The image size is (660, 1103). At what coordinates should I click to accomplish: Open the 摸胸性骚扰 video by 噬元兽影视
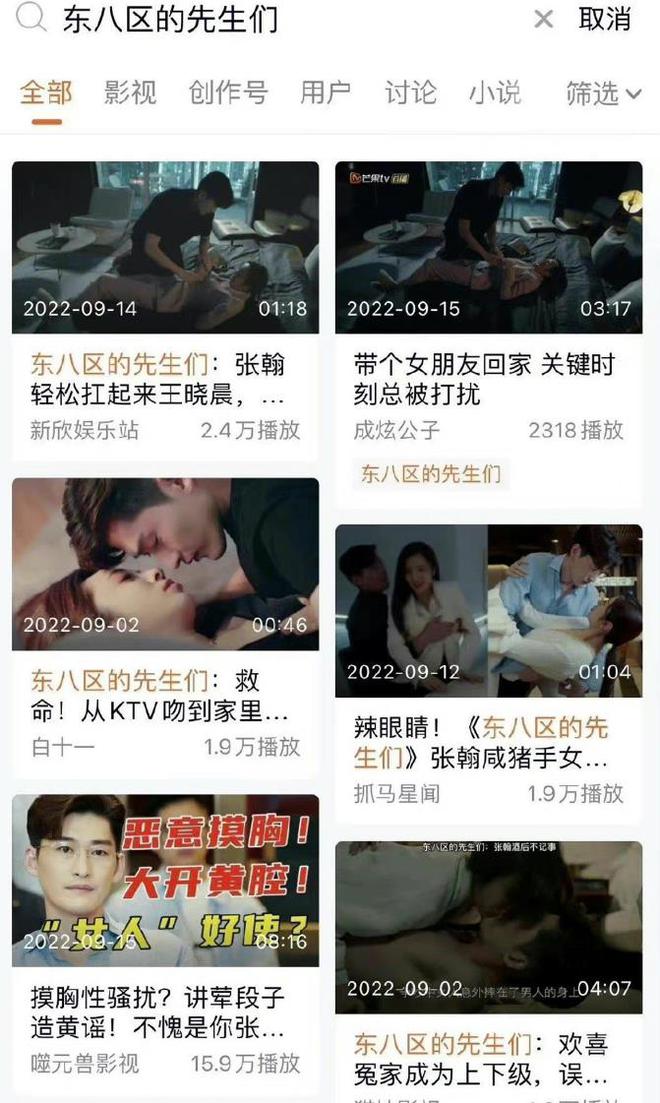[165, 881]
